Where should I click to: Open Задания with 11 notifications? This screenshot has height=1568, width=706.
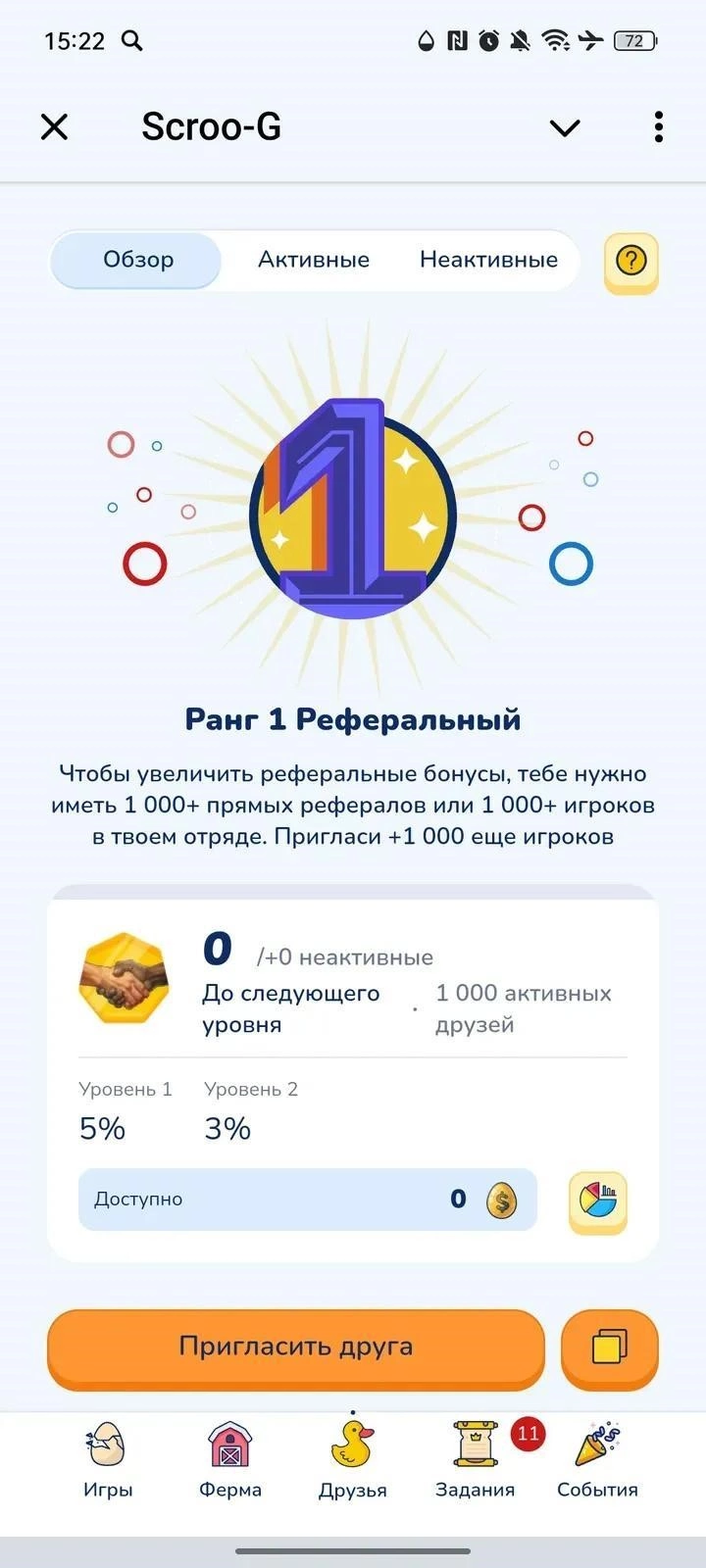476,1459
